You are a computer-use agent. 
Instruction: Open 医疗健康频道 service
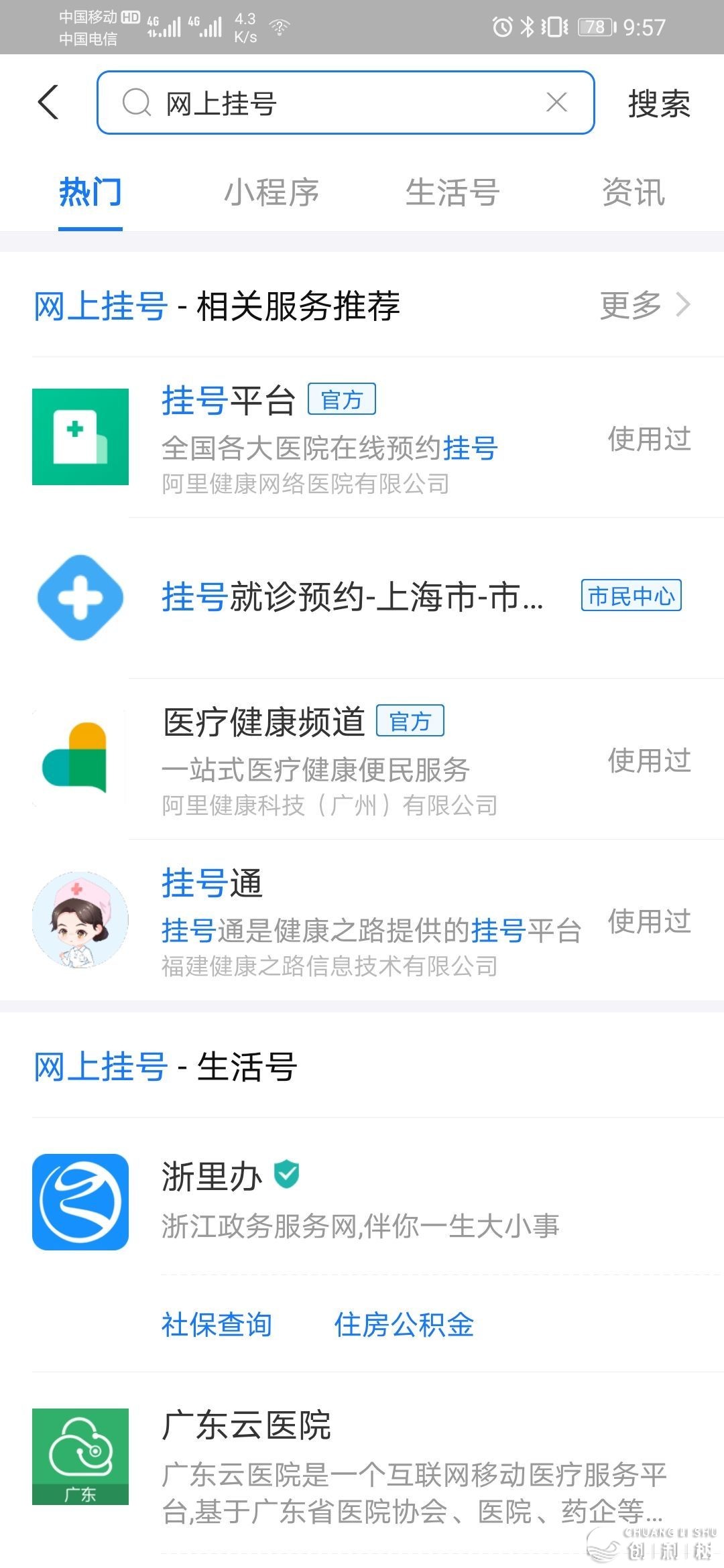pyautogui.click(x=362, y=759)
